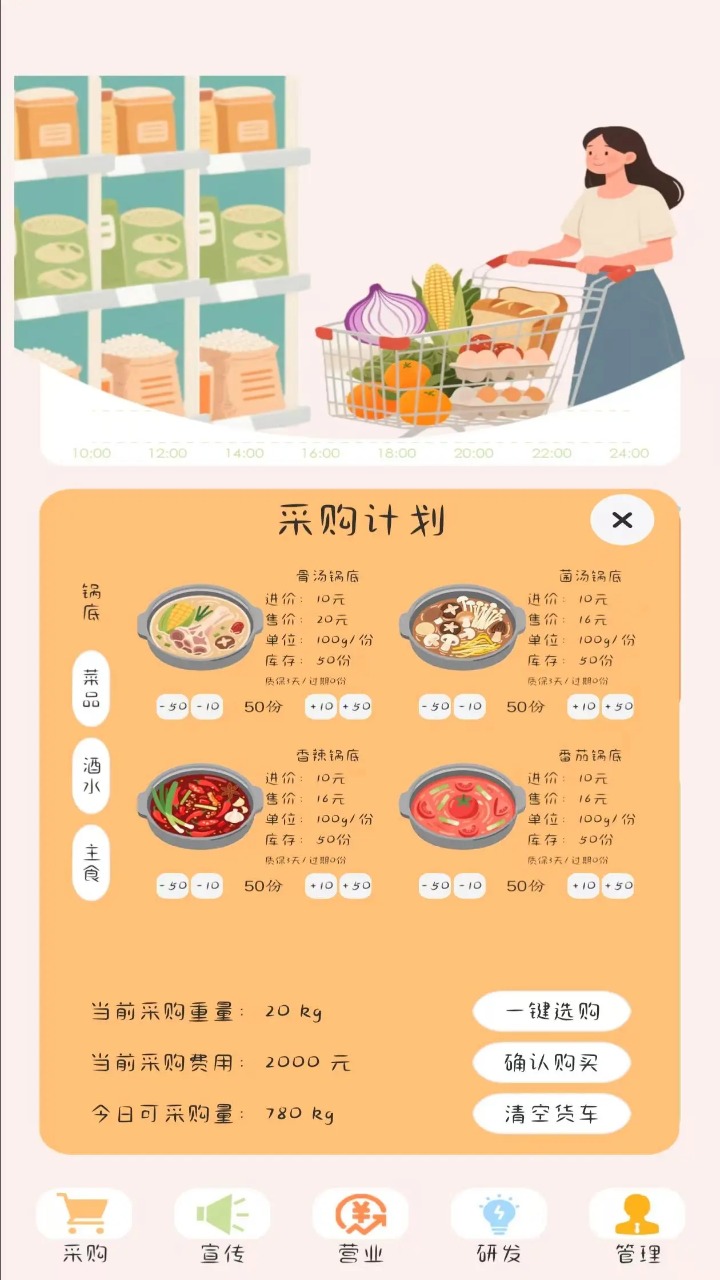Image resolution: width=720 pixels, height=1280 pixels.
Task: Add 50 portions of 番茄锅底
Action: point(617,885)
